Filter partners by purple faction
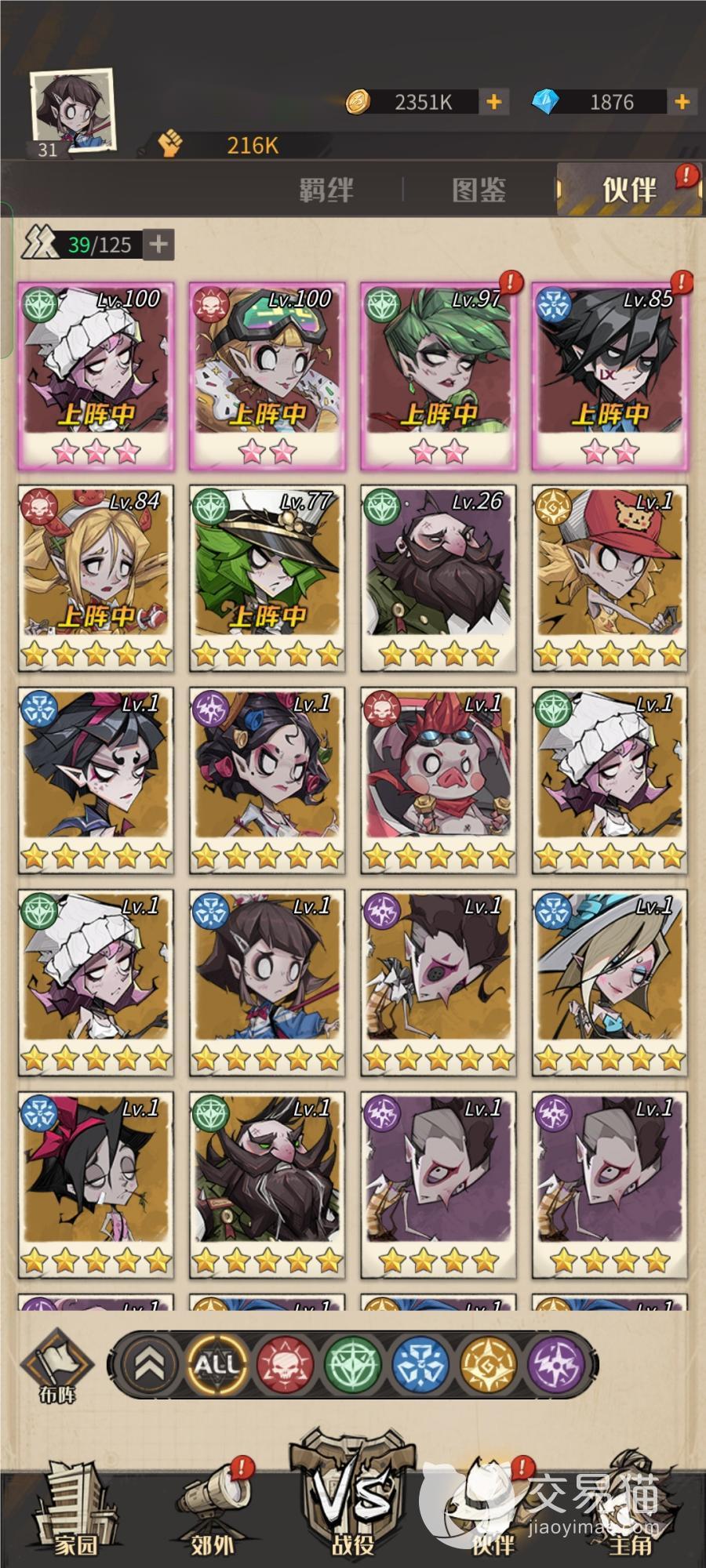Image resolution: width=706 pixels, height=1568 pixels. pyautogui.click(x=555, y=1365)
